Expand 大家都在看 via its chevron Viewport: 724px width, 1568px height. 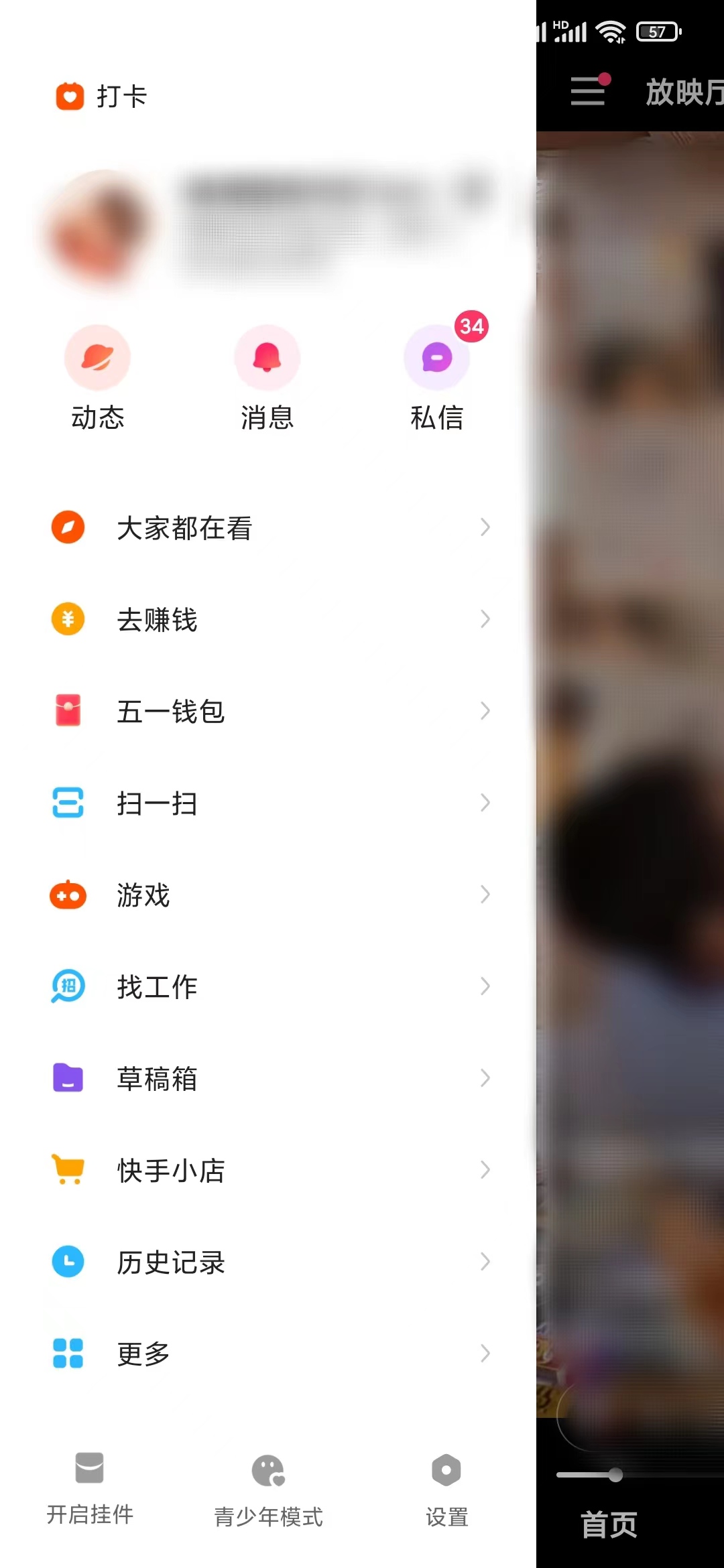point(486,527)
